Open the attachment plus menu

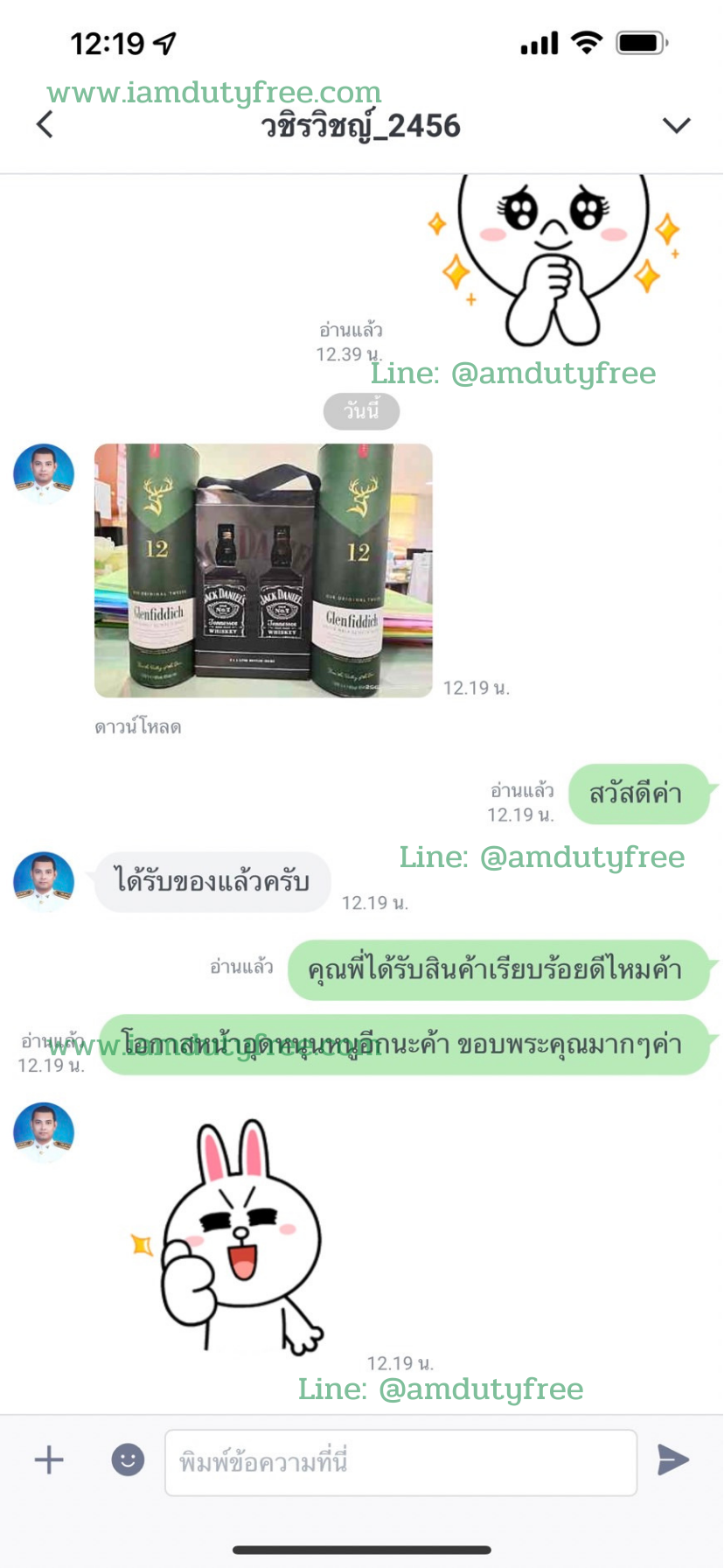pos(49,1459)
